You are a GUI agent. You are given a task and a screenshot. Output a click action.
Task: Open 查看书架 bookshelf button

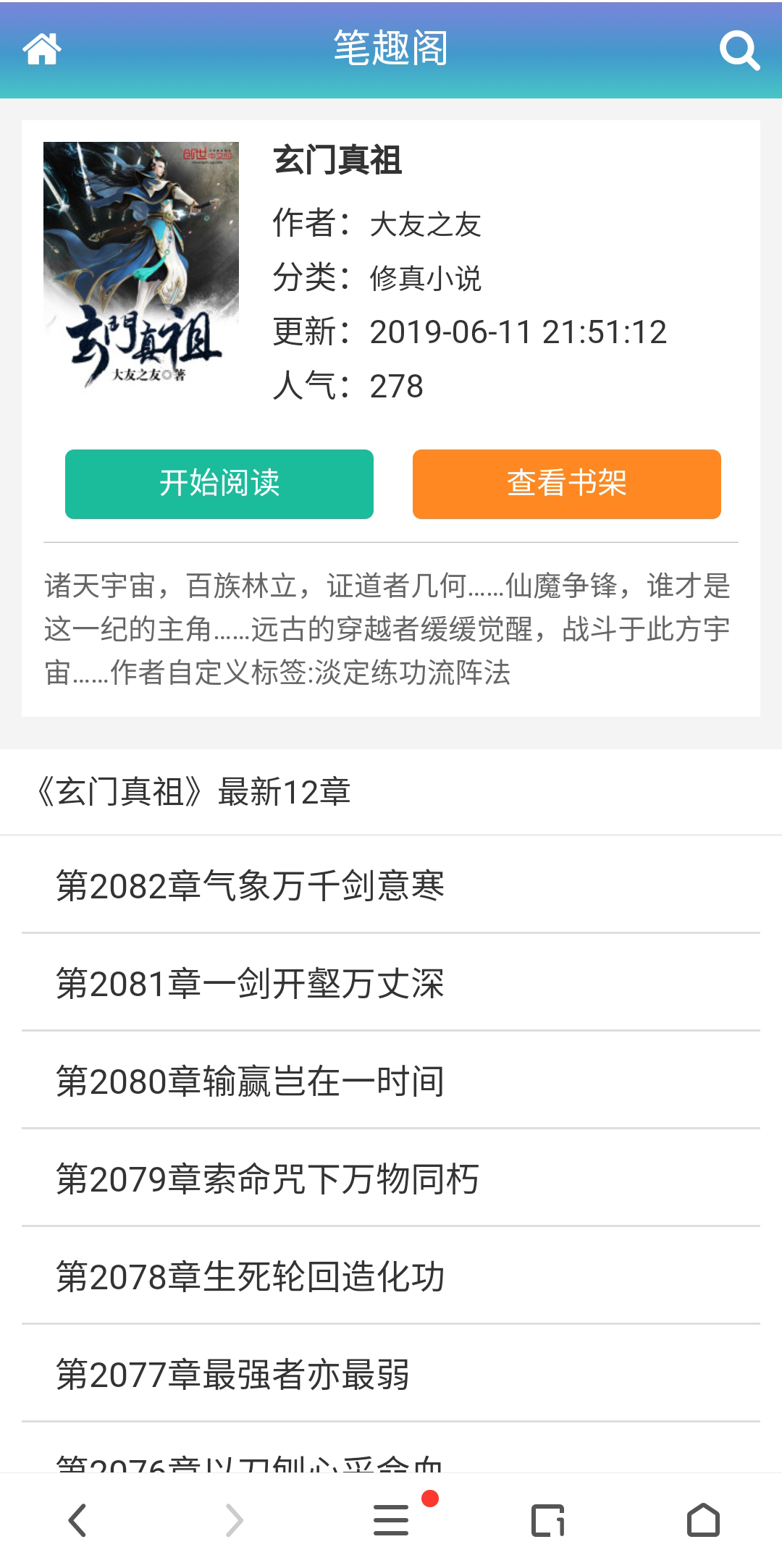point(567,484)
